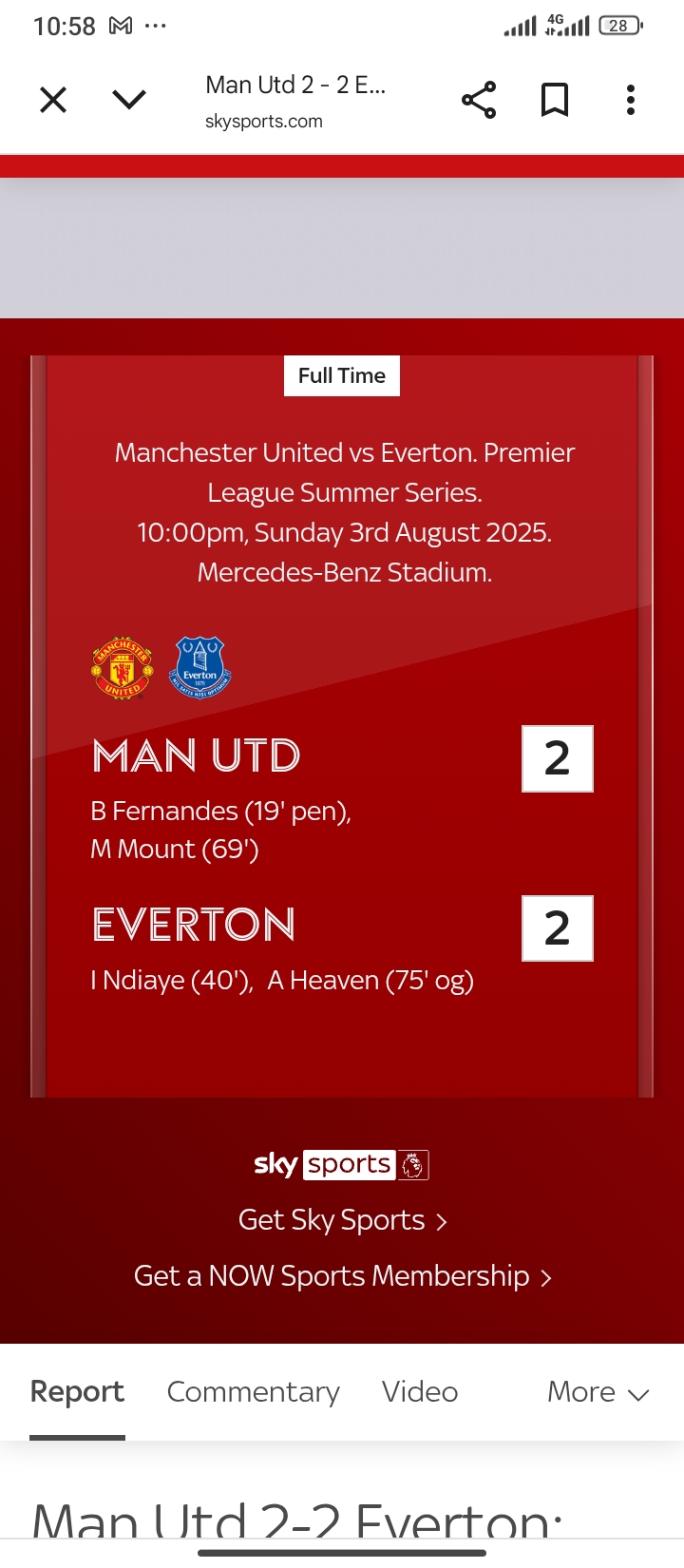Select the Report tab

(x=77, y=1392)
